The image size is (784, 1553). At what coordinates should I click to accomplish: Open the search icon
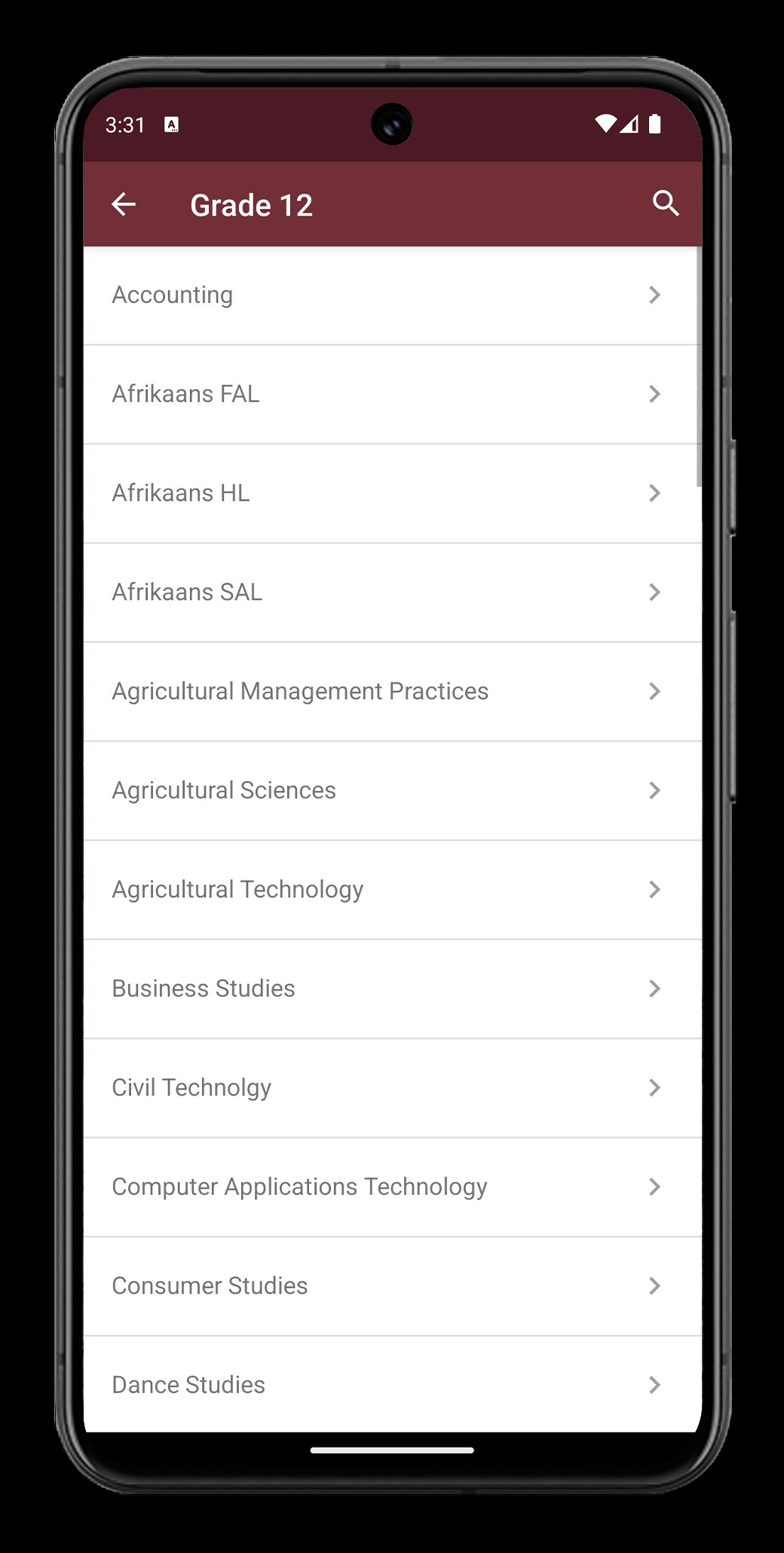pyautogui.click(x=665, y=204)
